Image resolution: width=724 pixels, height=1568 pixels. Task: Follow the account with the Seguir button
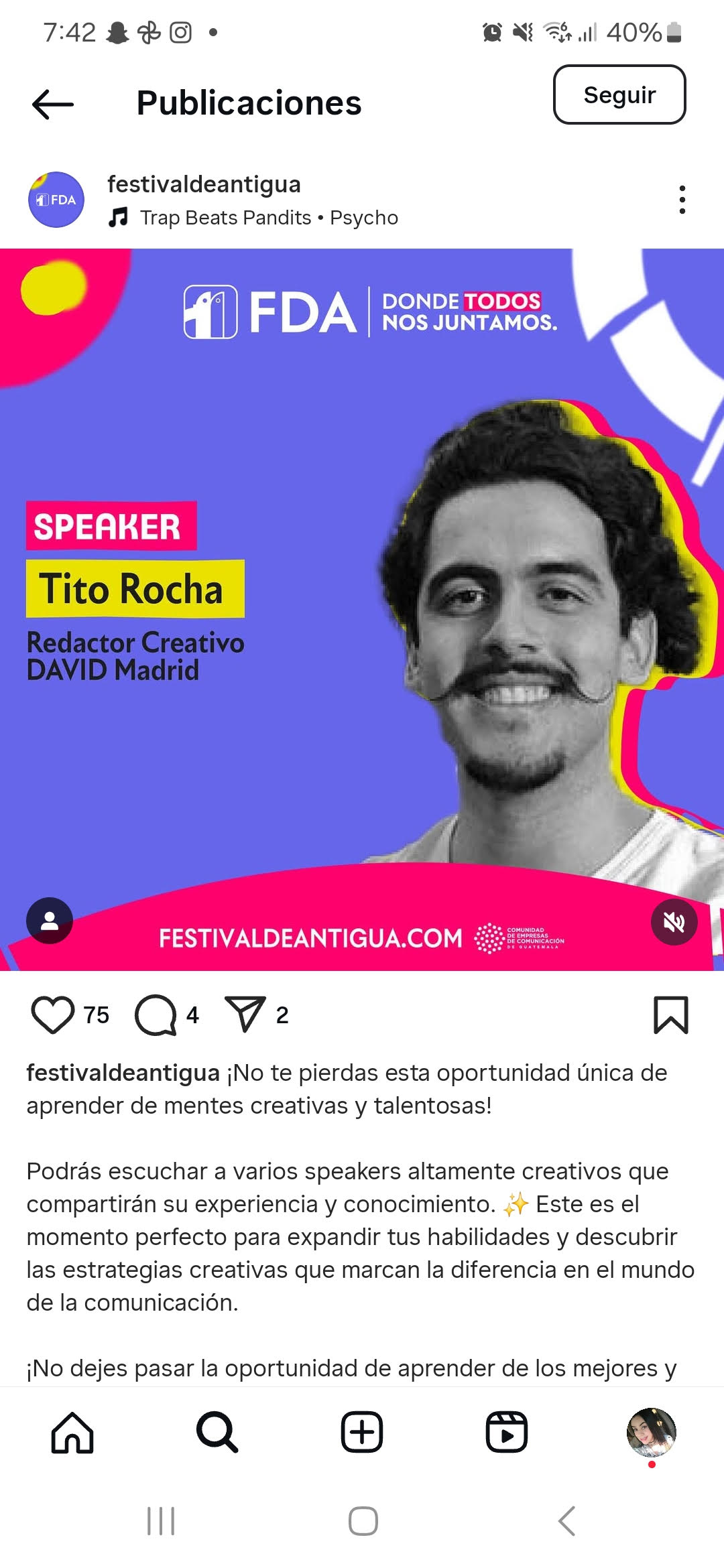point(619,94)
